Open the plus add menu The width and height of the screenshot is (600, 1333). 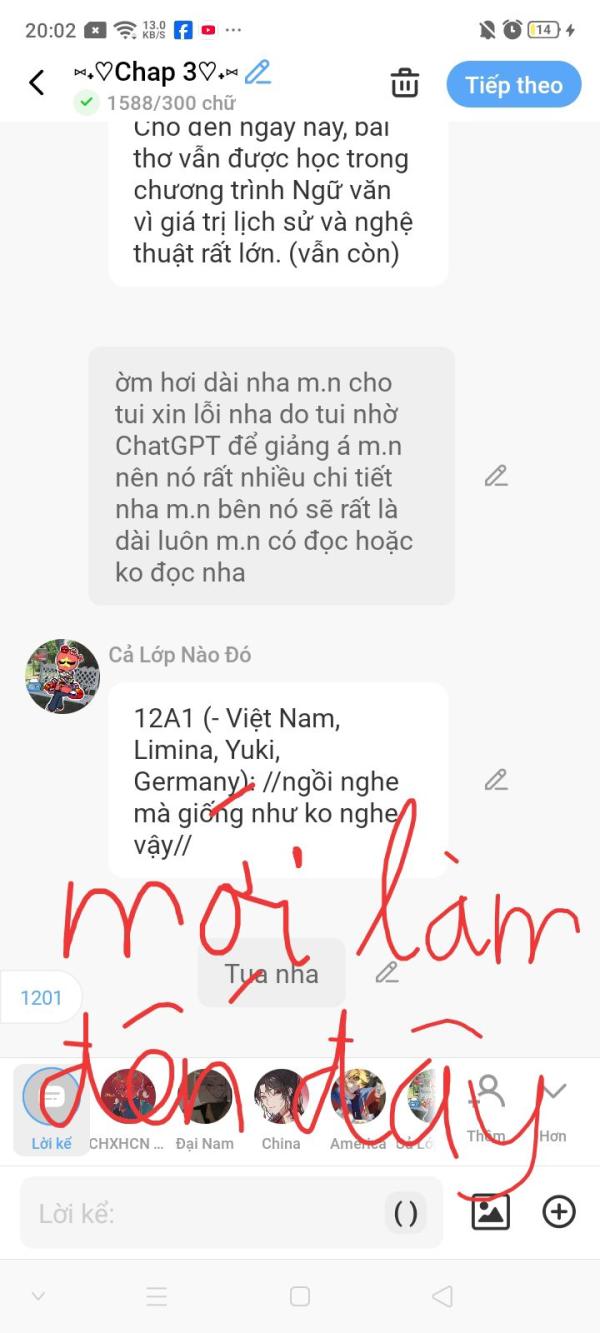tap(559, 1212)
